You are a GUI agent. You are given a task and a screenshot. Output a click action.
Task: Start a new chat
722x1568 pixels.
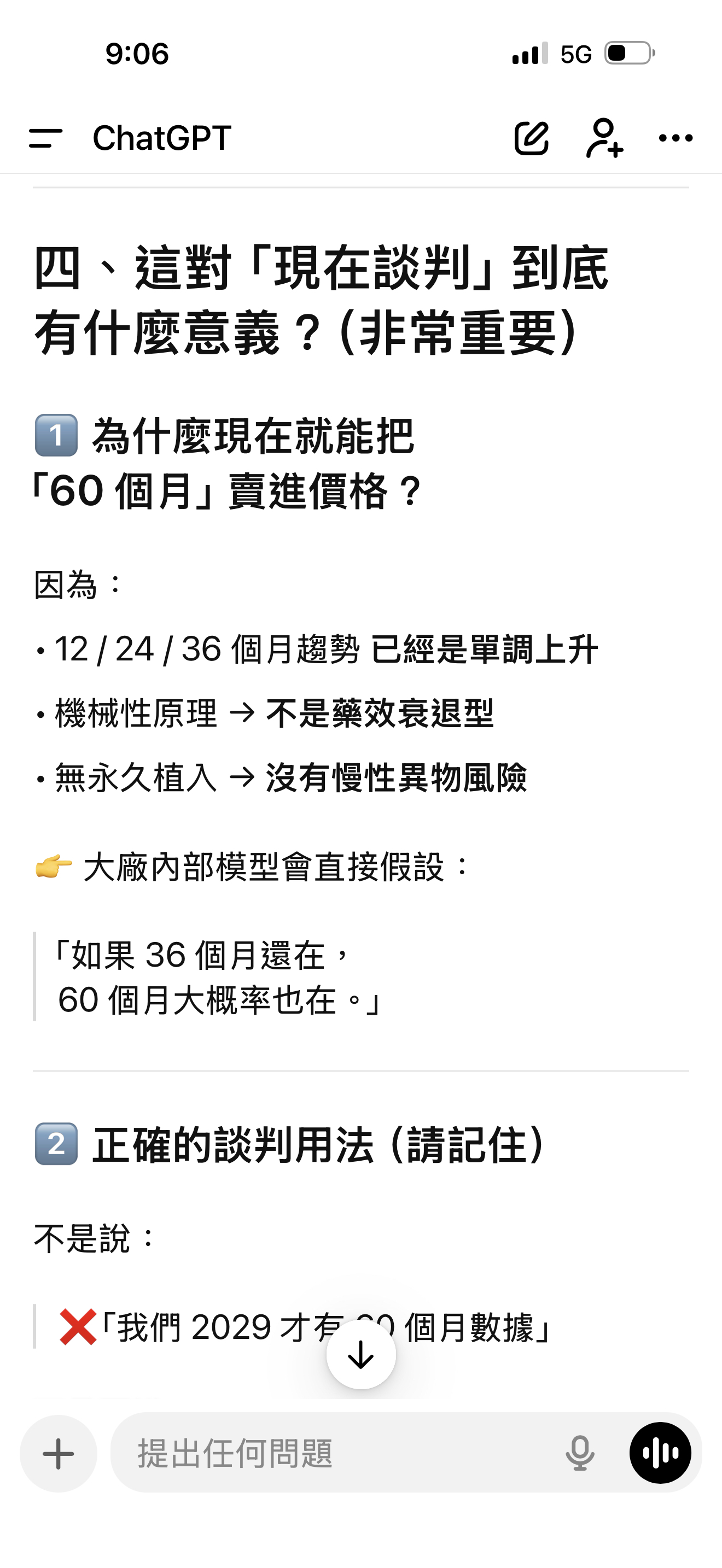(x=532, y=138)
